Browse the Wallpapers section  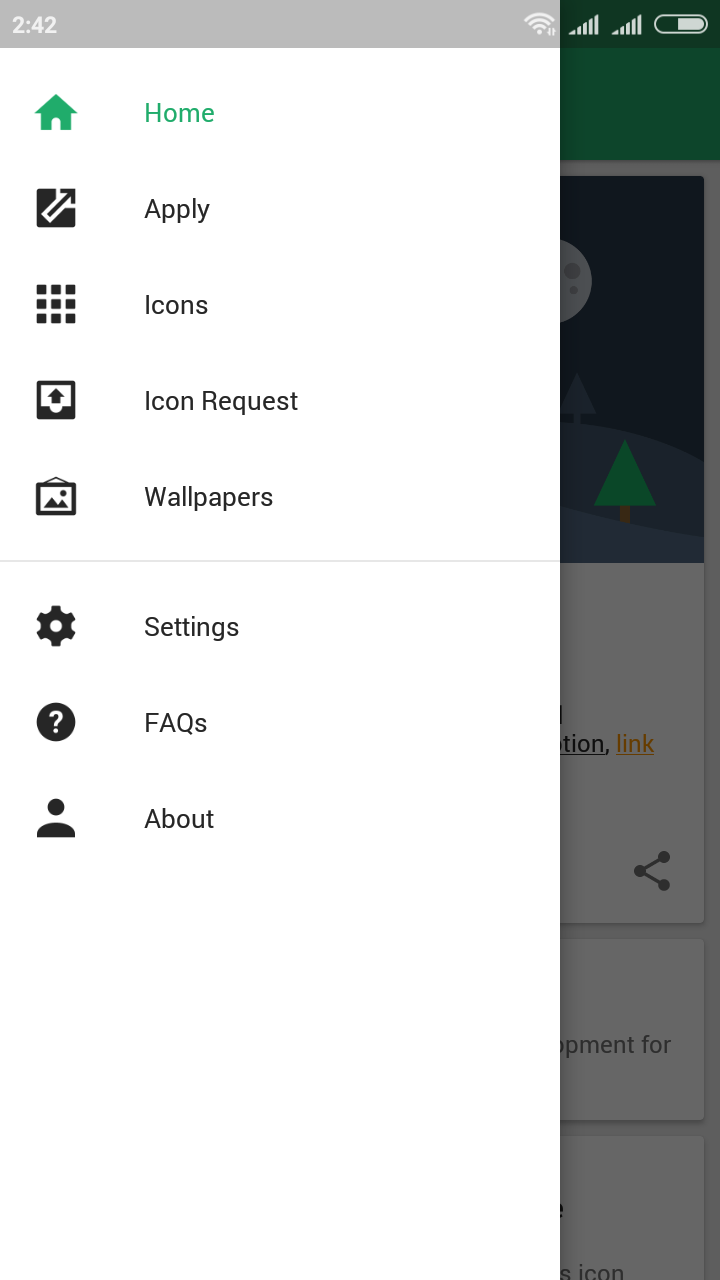click(x=208, y=497)
